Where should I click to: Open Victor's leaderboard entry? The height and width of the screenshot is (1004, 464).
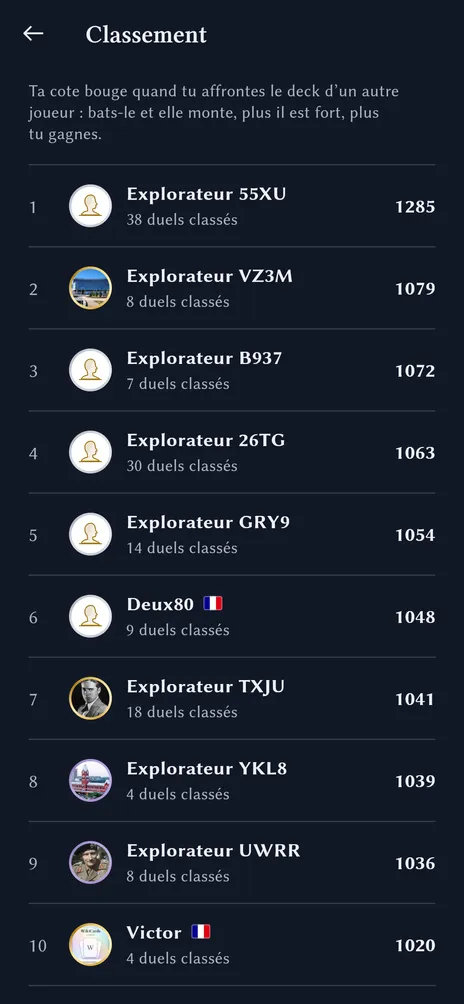(x=232, y=944)
